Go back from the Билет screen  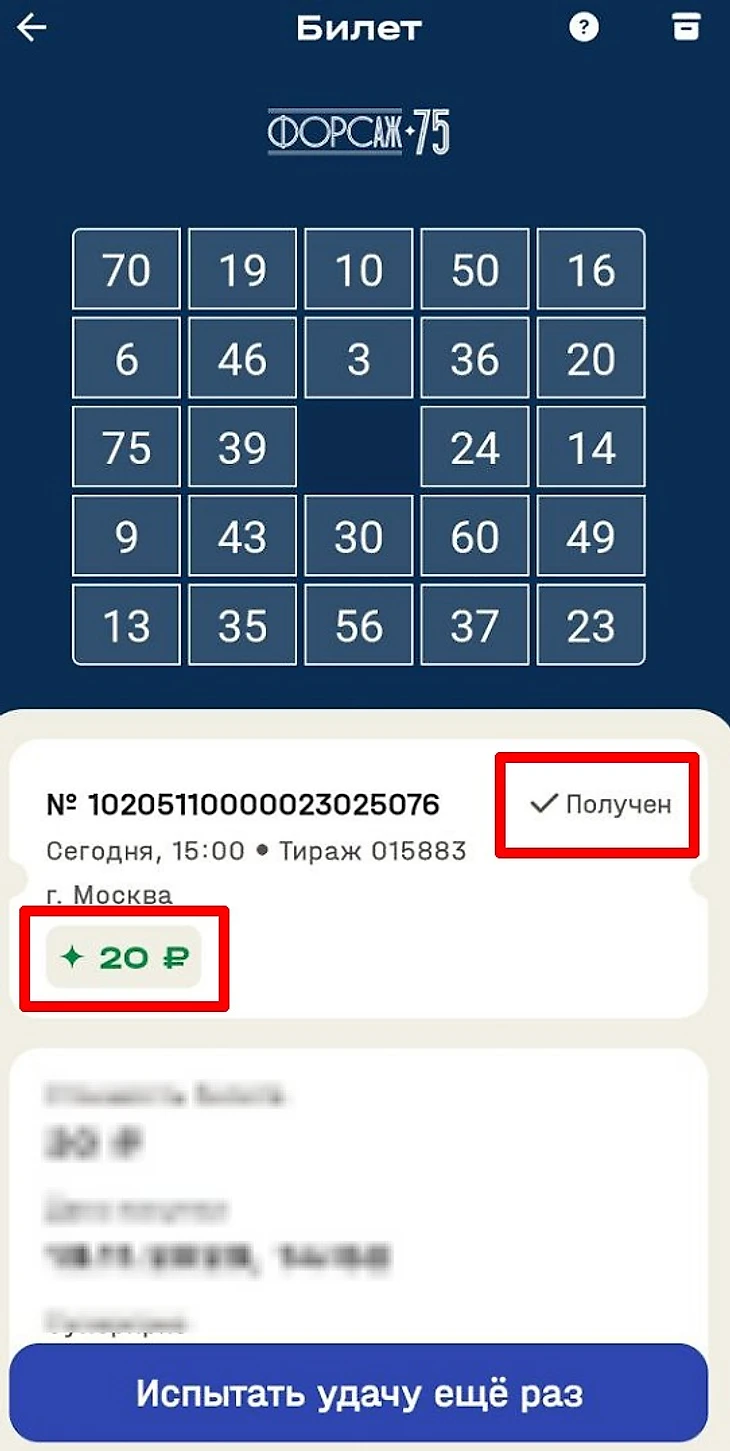tap(32, 28)
